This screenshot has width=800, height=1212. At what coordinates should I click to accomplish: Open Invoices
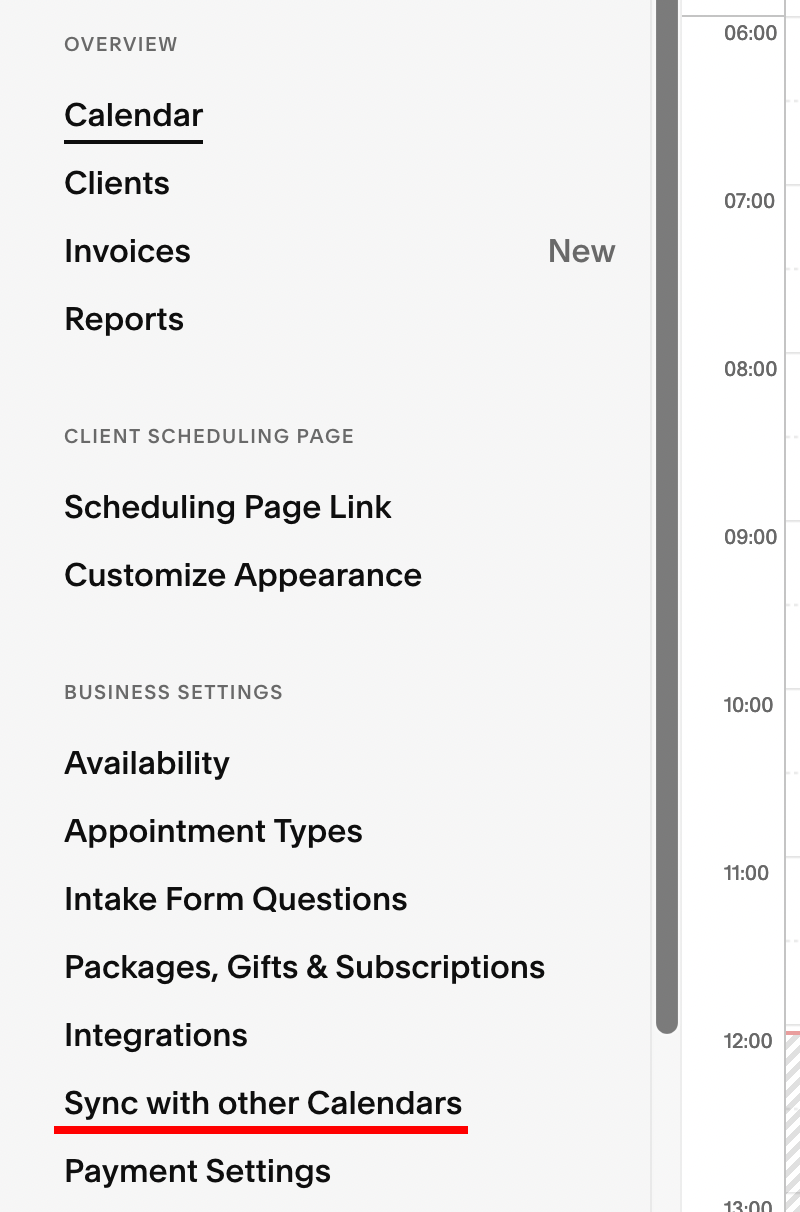point(127,252)
